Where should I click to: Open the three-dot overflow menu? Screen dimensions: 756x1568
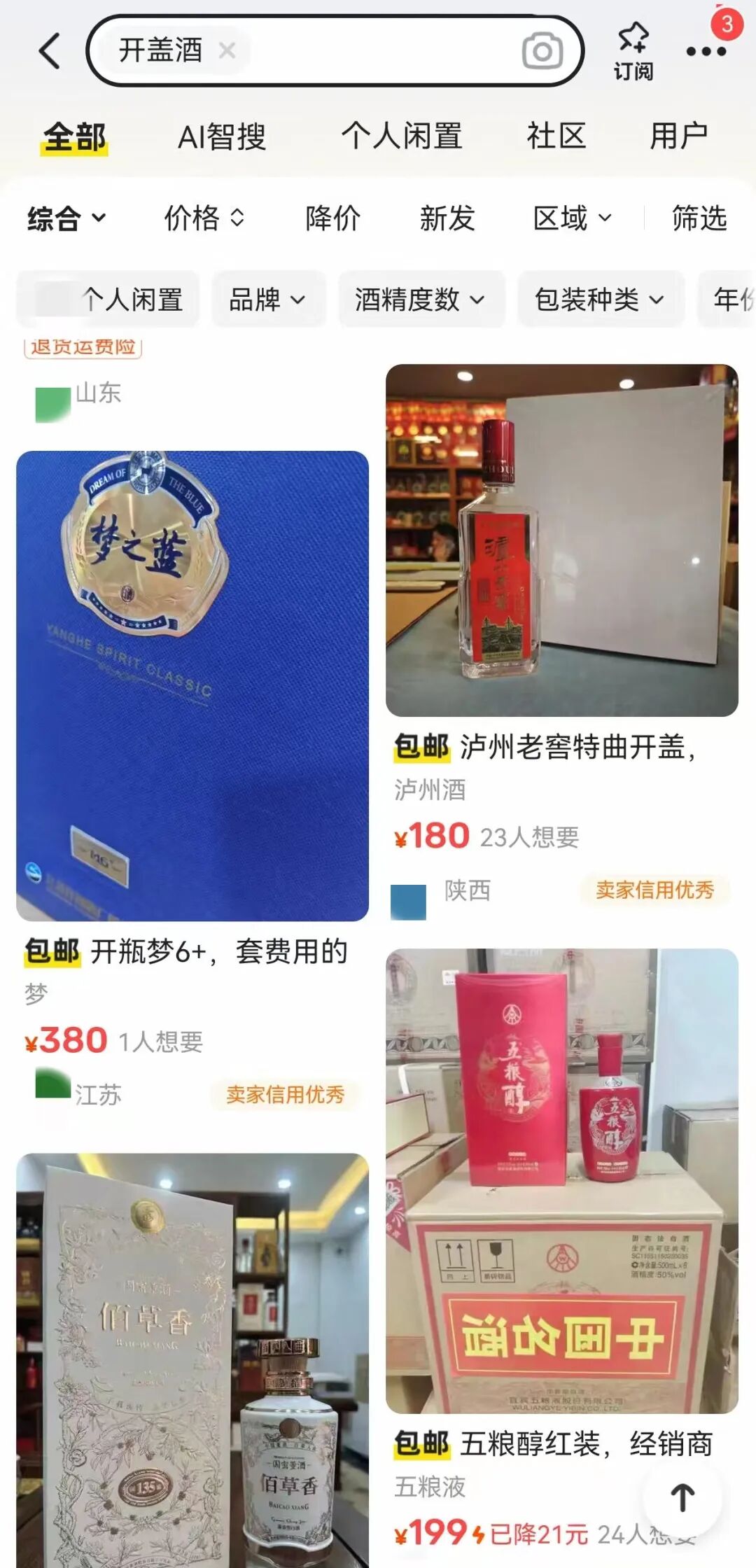click(x=706, y=51)
